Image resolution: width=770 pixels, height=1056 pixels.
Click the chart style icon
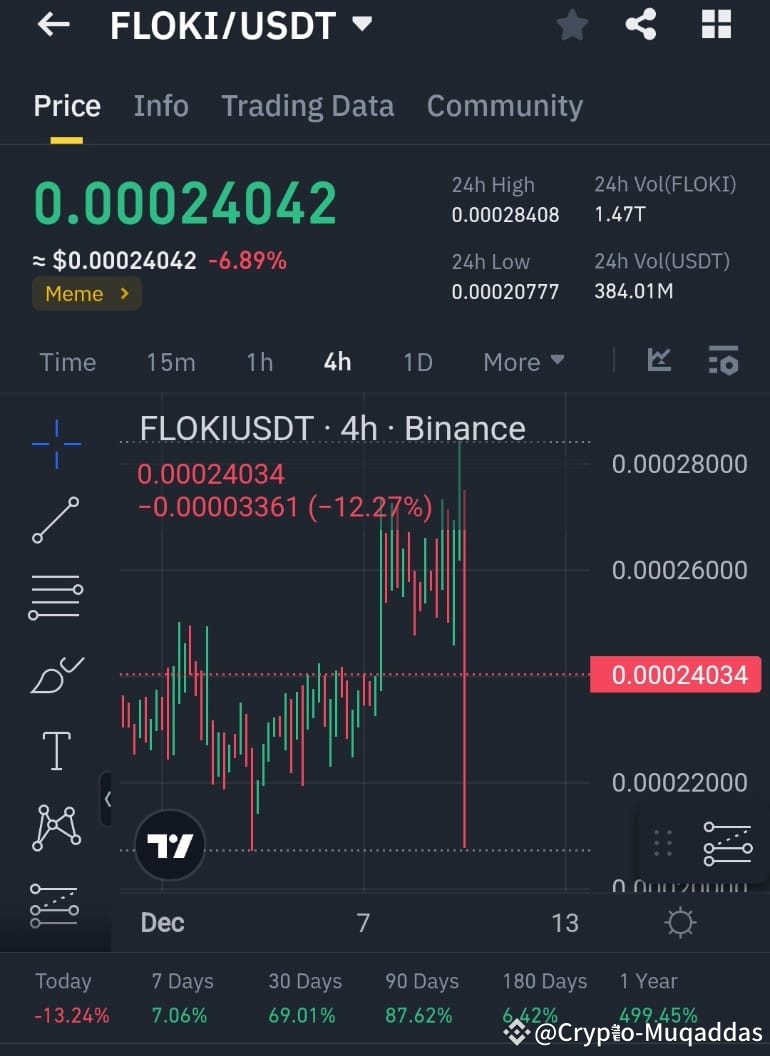click(x=658, y=361)
